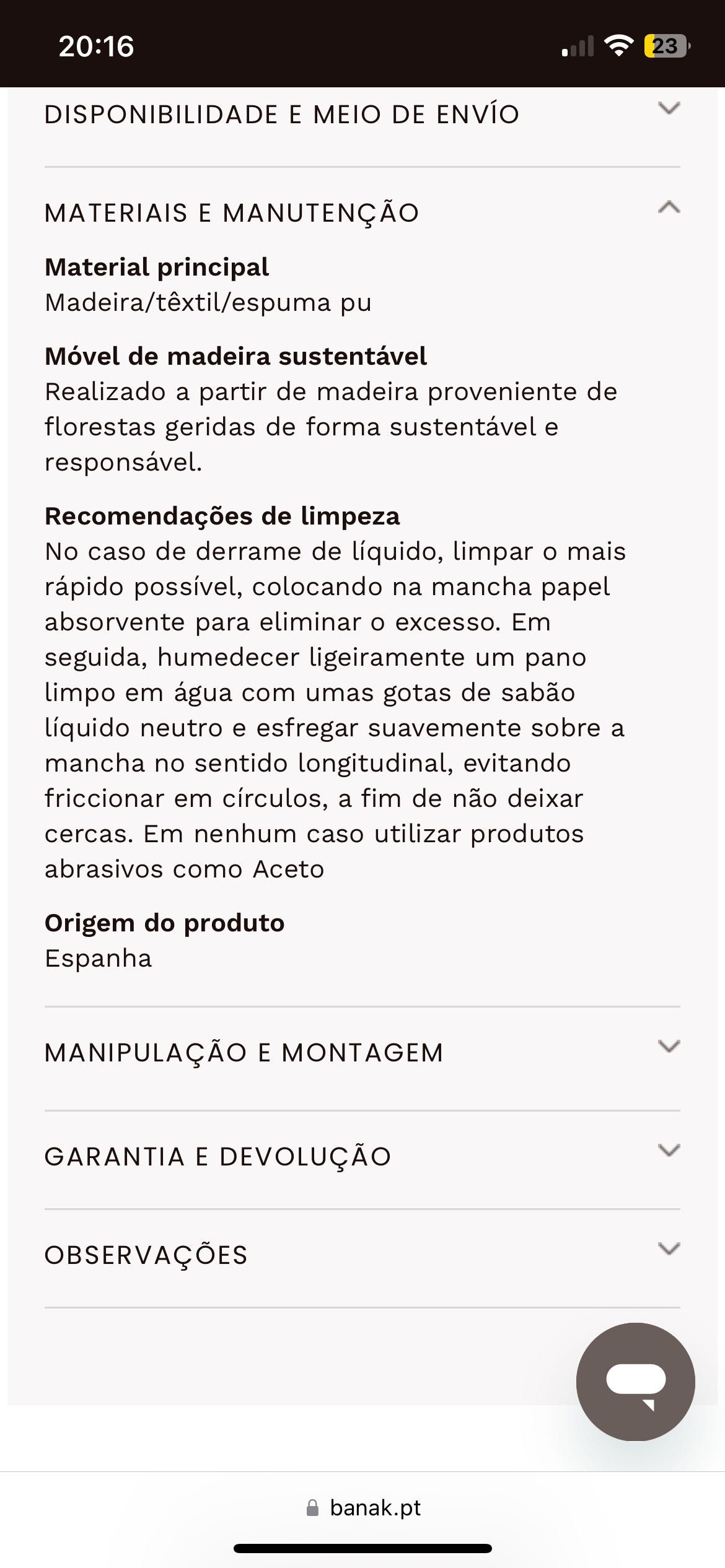Expand the Observações section
Viewport: 725px width, 1568px height.
(x=362, y=1255)
